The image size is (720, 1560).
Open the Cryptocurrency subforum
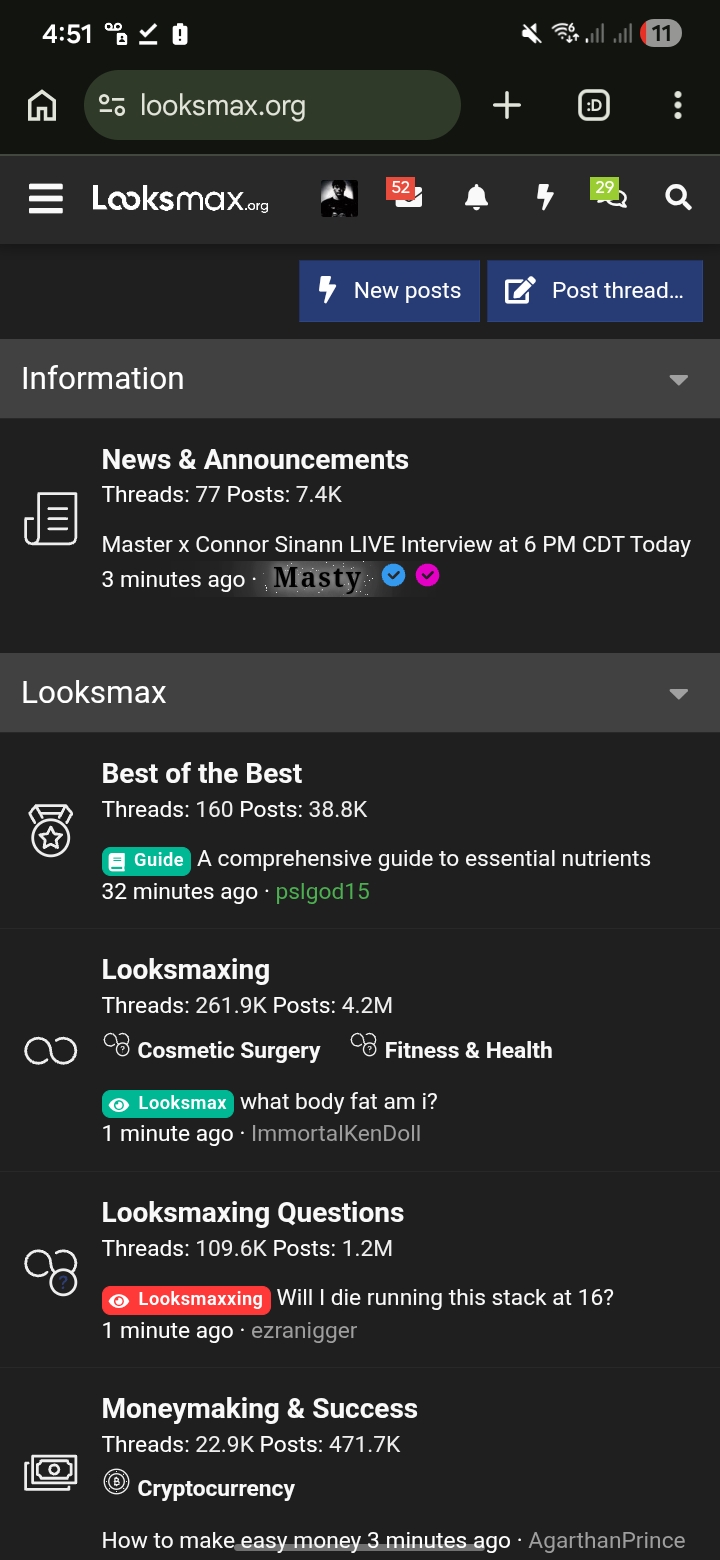click(x=216, y=1488)
